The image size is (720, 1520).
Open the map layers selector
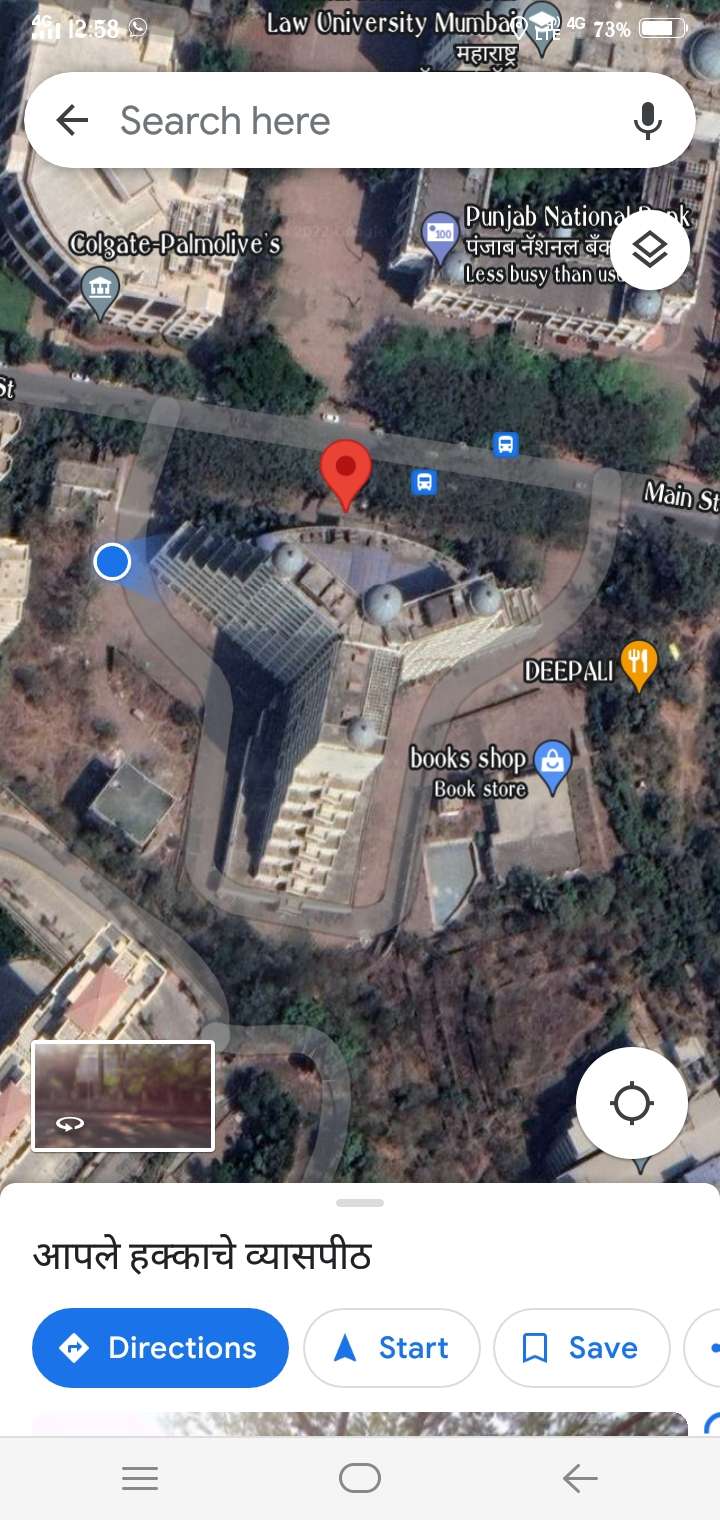[x=650, y=250]
